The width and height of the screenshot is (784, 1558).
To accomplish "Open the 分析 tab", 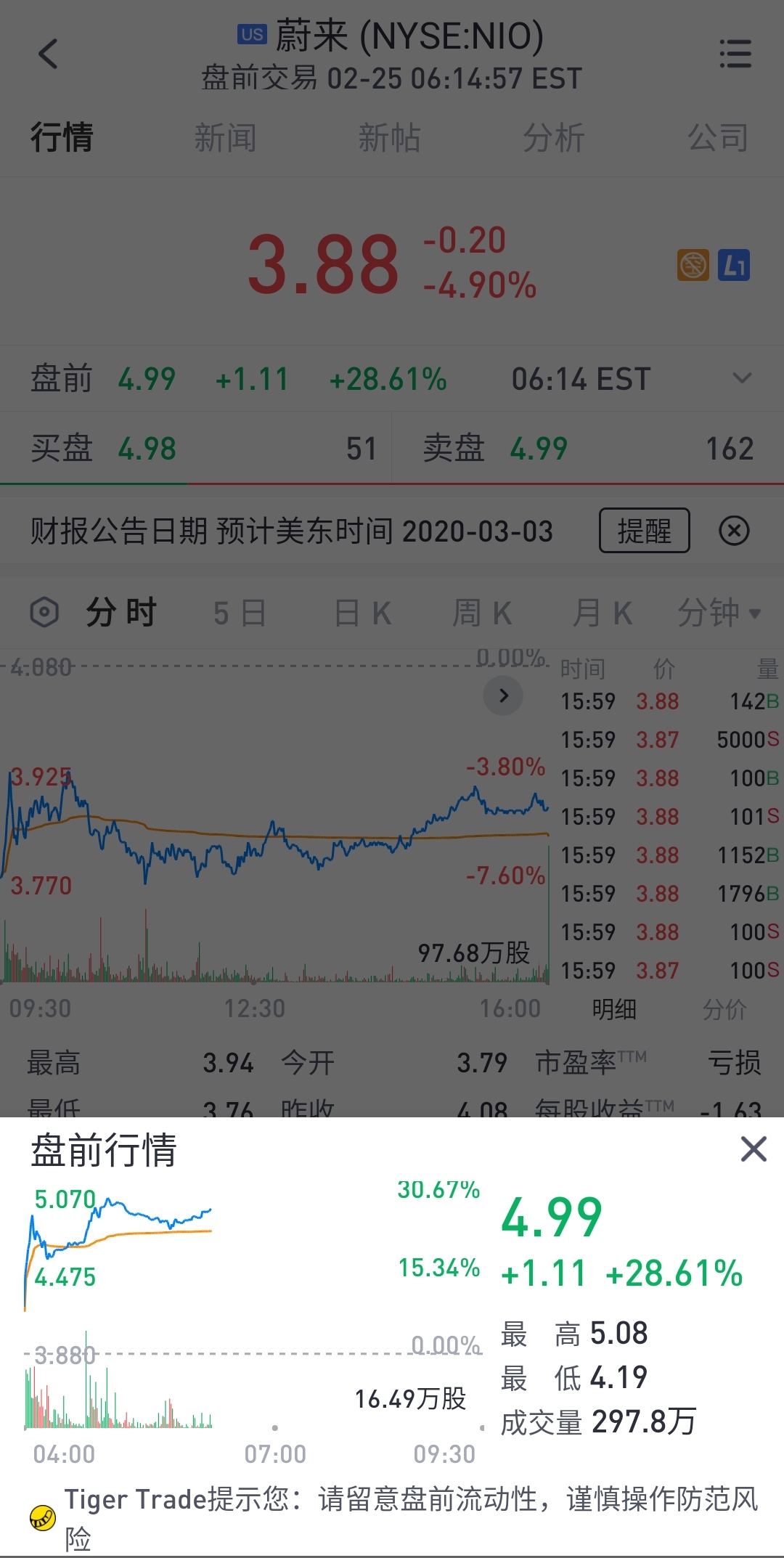I will click(554, 137).
